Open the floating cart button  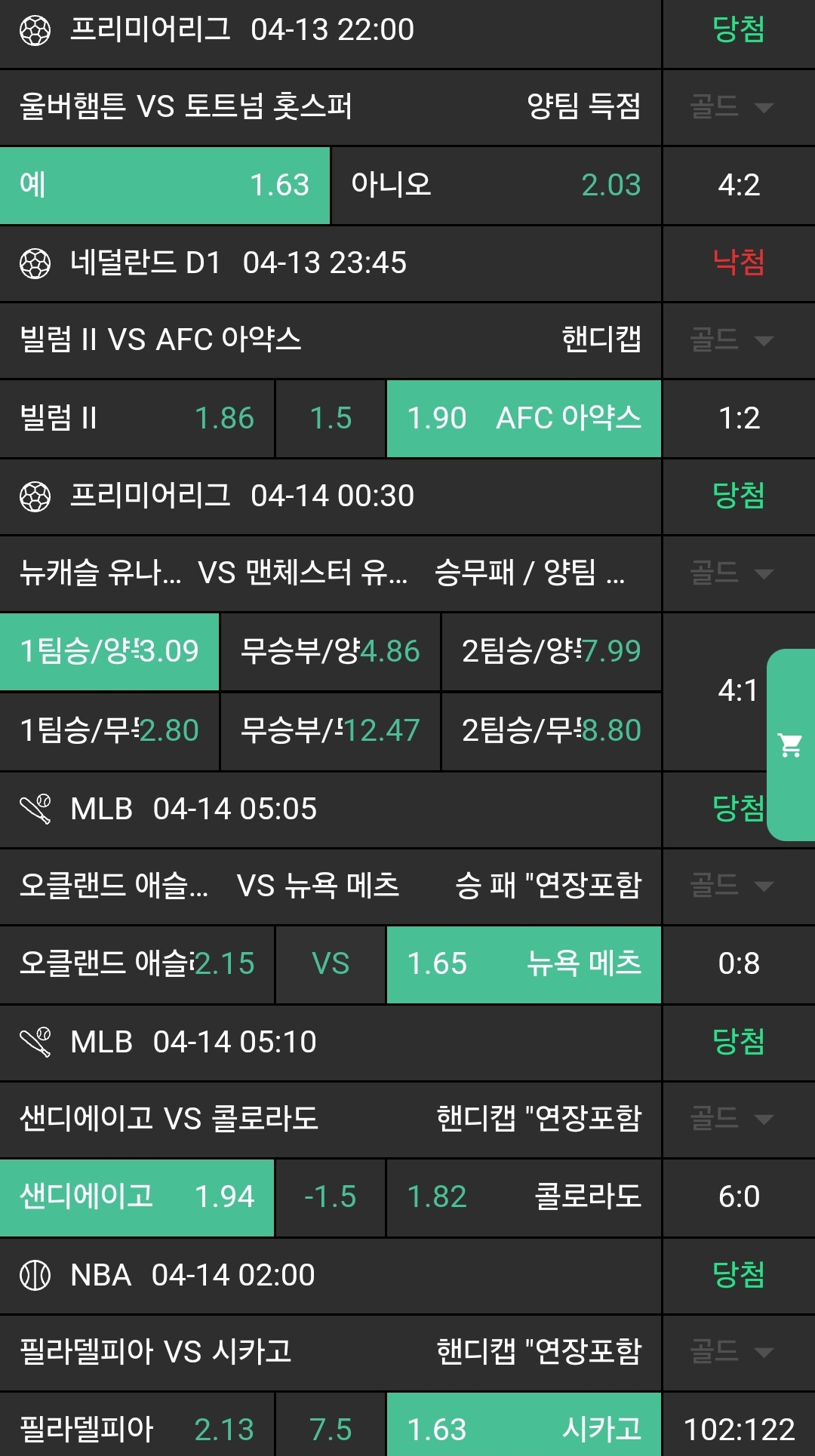pyautogui.click(x=790, y=745)
